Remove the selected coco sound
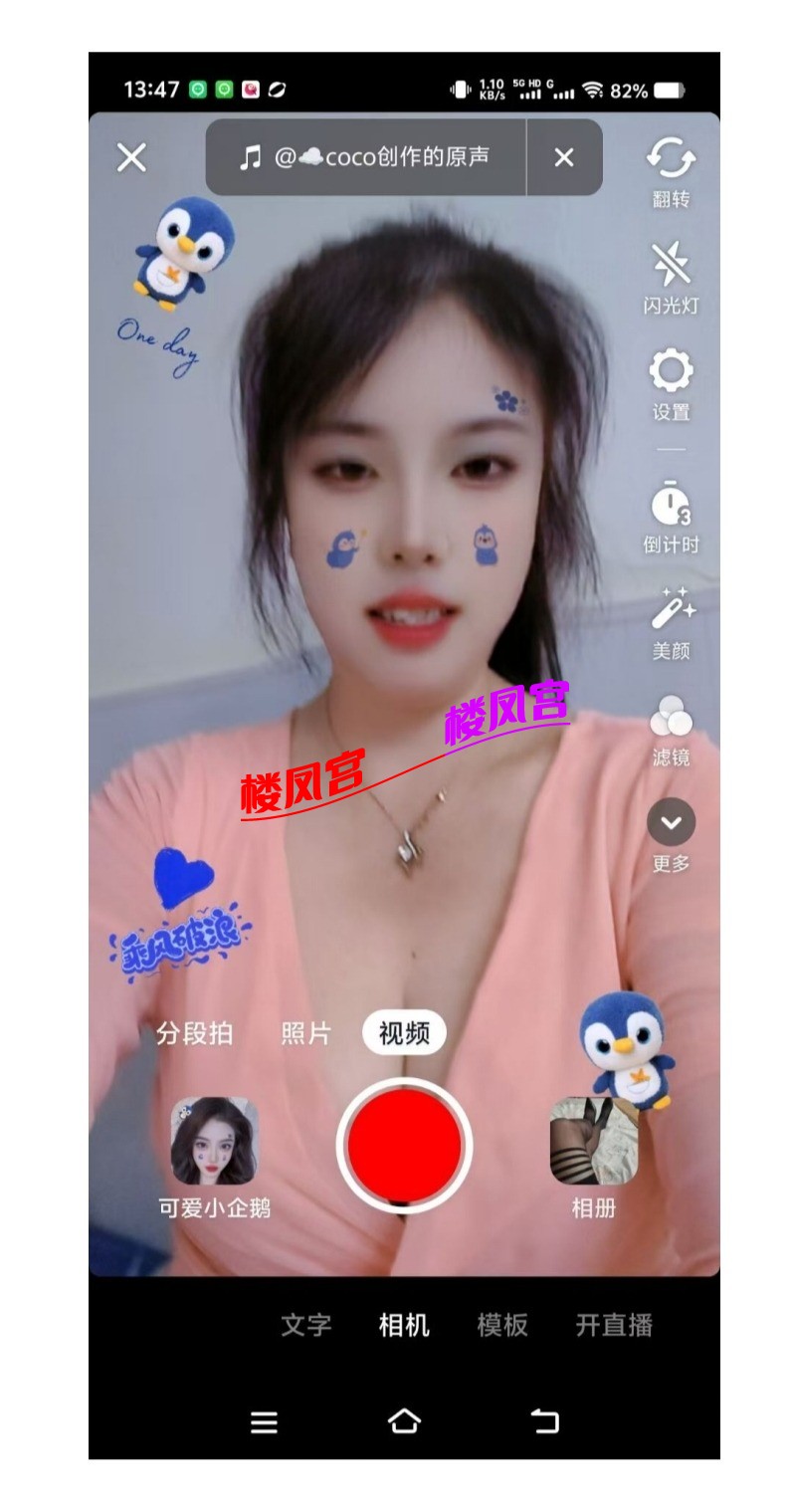 564,157
